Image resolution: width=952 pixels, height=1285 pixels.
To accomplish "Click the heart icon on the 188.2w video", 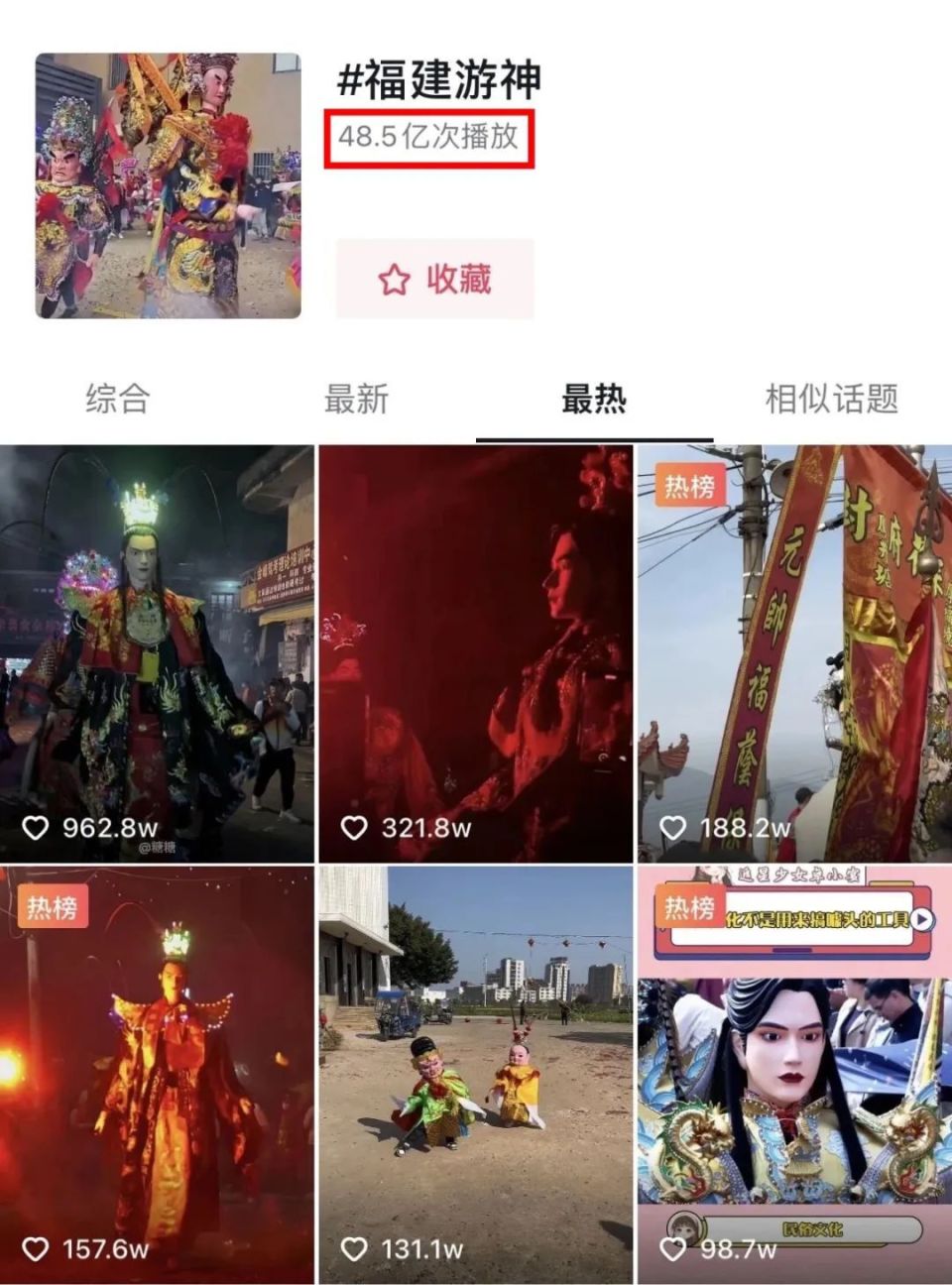I will click(x=672, y=824).
